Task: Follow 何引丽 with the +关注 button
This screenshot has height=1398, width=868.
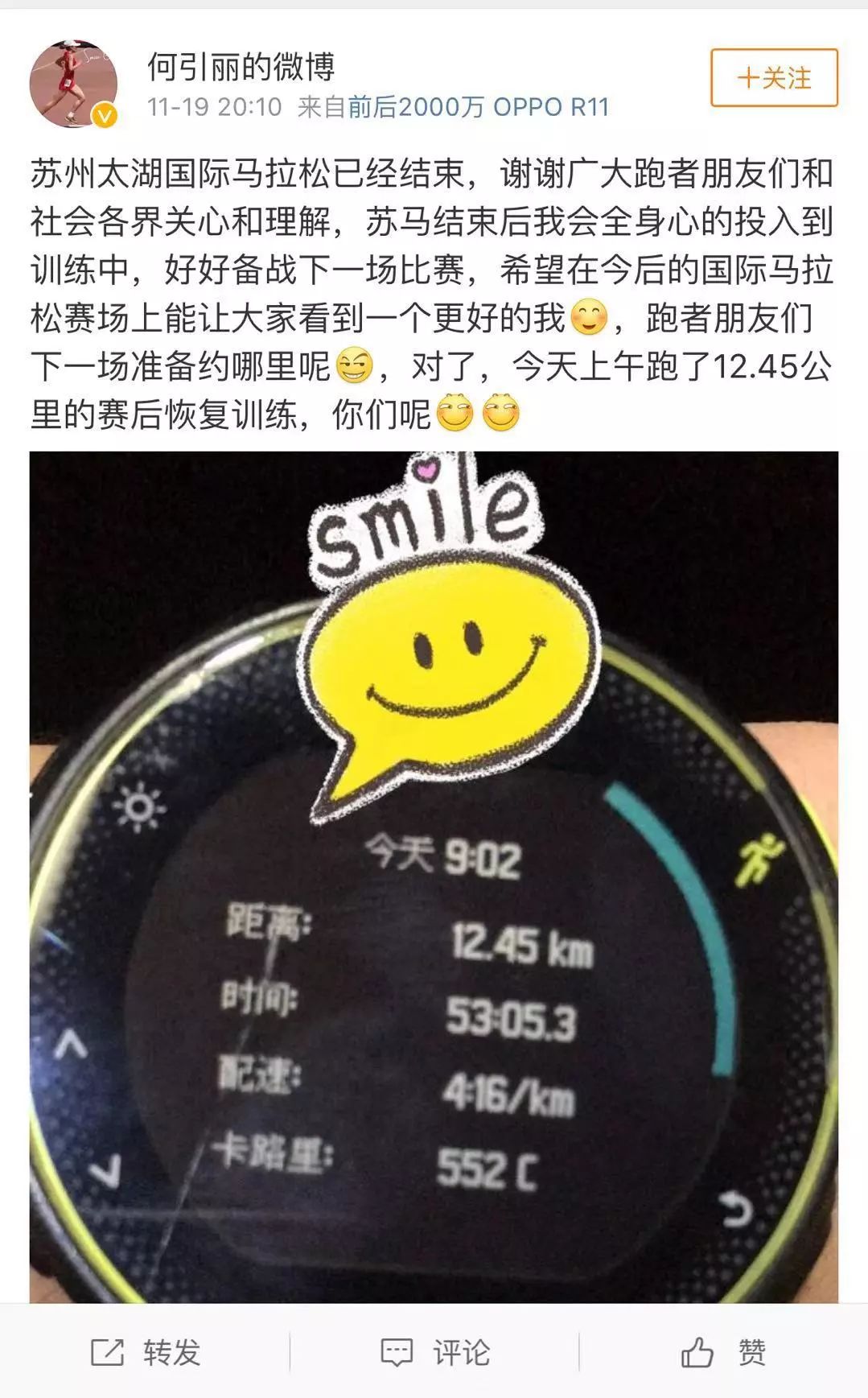Action: 774,78
